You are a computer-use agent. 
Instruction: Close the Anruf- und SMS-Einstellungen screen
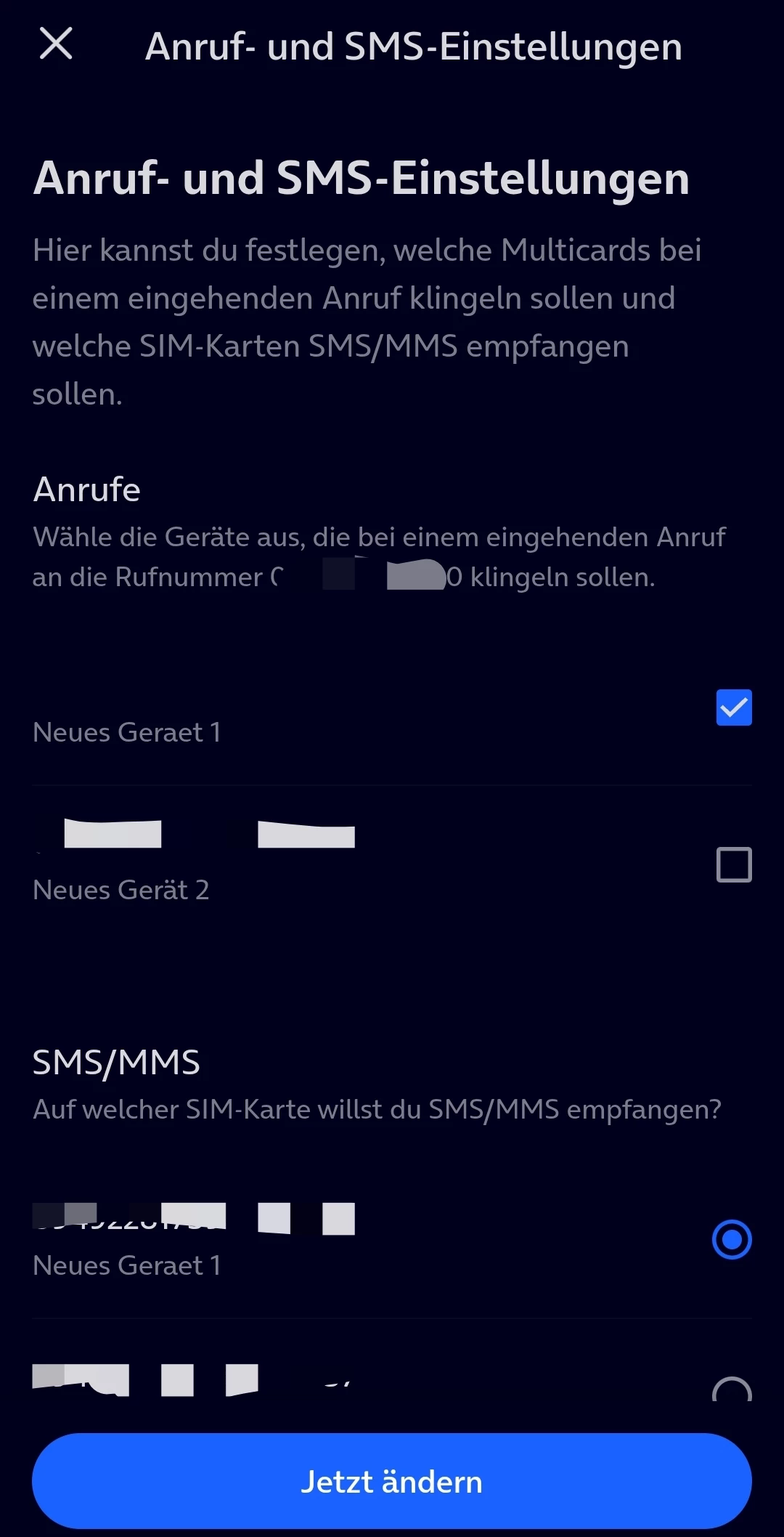pyautogui.click(x=56, y=44)
